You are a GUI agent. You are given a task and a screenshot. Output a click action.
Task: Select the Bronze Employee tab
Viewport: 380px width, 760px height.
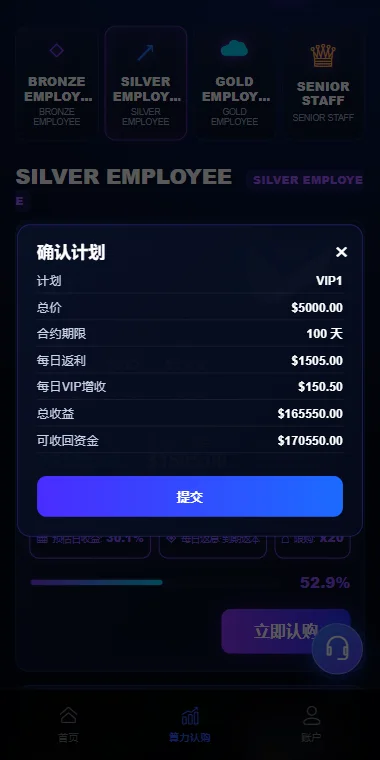pos(57,83)
